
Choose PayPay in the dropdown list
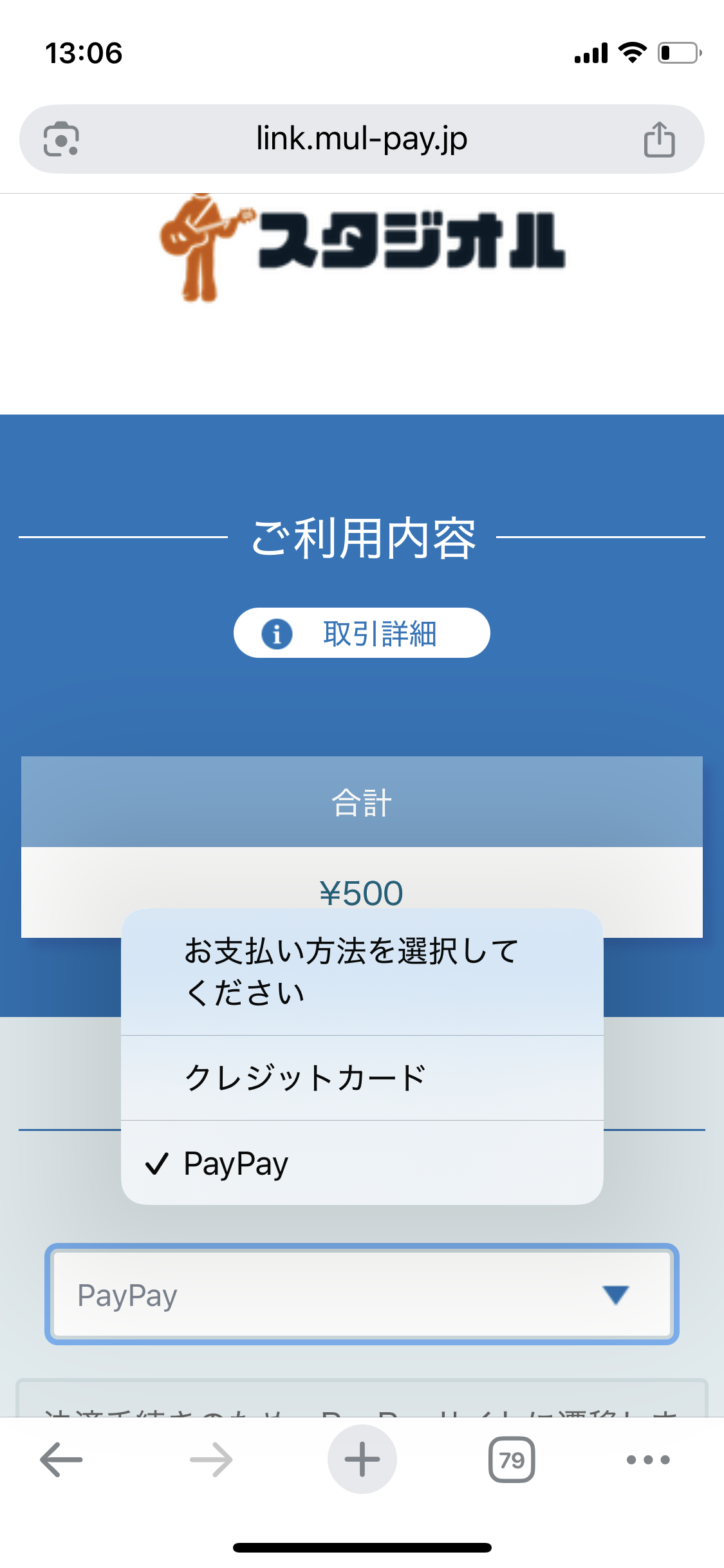click(362, 1164)
